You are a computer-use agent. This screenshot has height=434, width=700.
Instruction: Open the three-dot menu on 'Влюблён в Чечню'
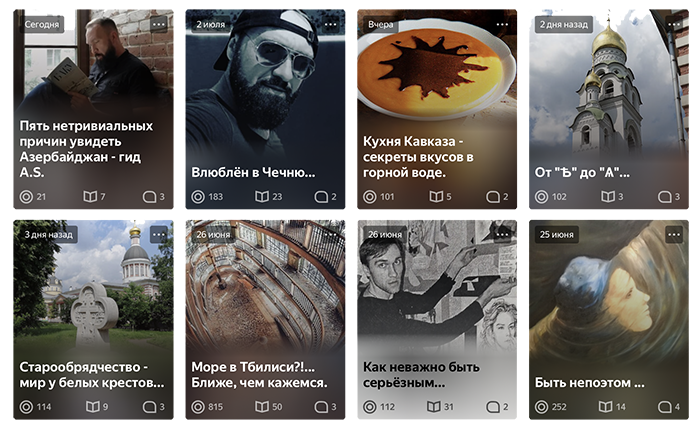331,23
